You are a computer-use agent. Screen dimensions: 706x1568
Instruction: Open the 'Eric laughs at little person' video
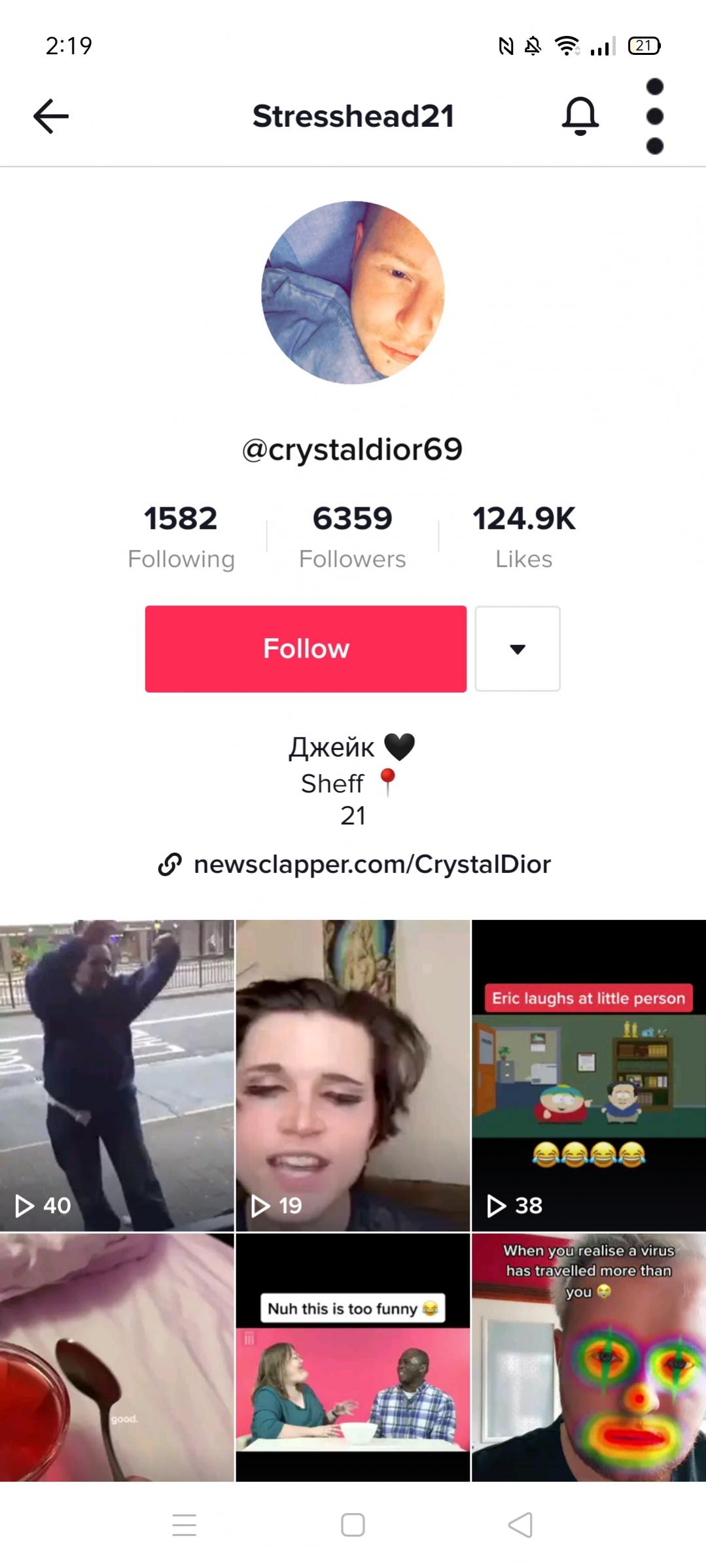pos(588,1075)
